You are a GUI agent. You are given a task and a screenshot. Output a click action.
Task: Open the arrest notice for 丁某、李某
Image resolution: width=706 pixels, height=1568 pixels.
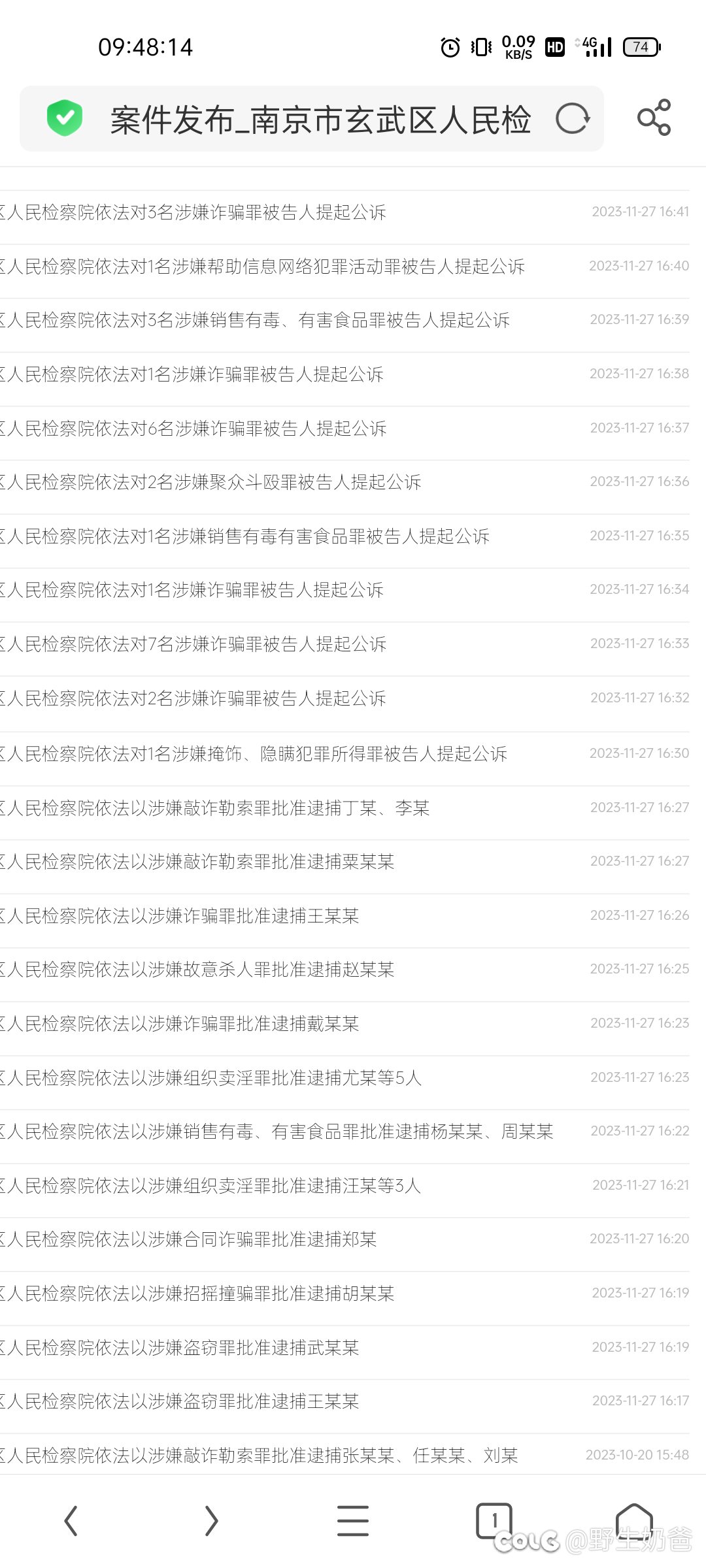pyautogui.click(x=214, y=808)
